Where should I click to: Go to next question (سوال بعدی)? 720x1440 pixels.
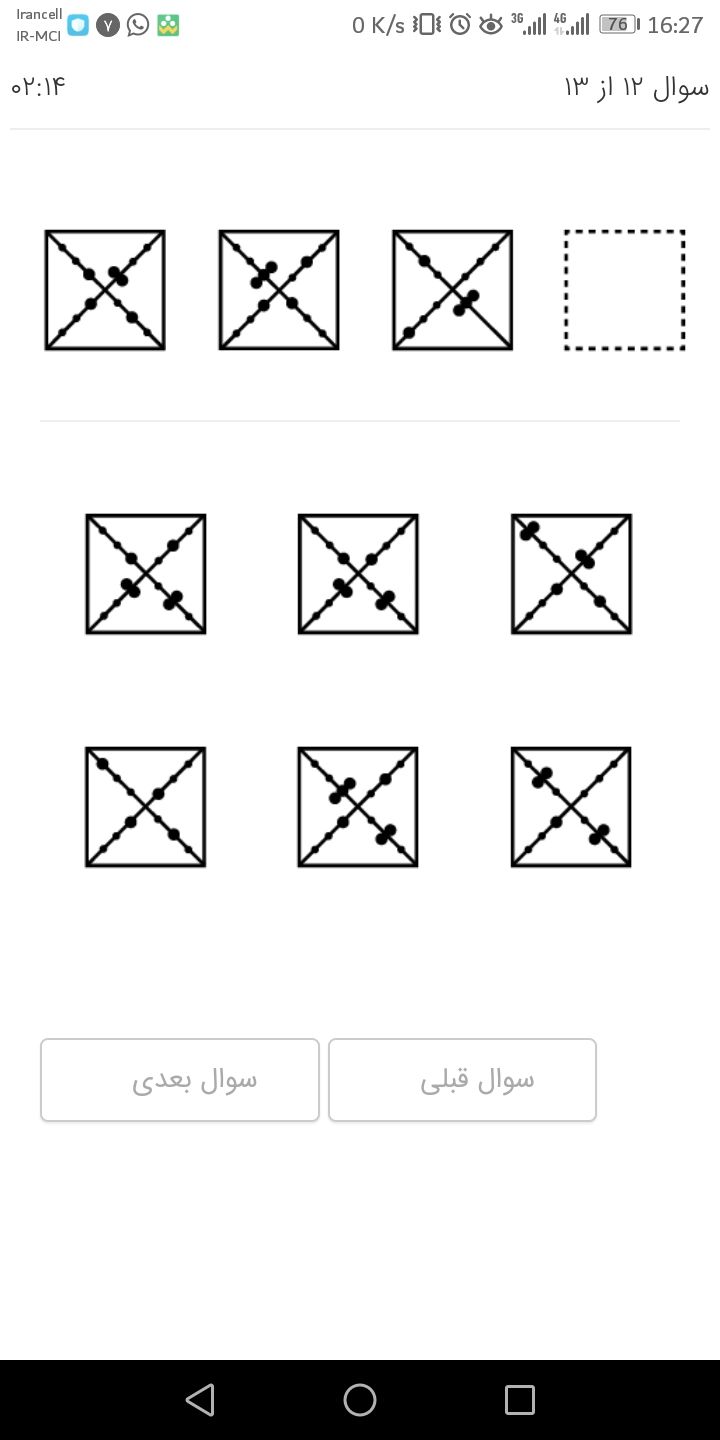180,1080
